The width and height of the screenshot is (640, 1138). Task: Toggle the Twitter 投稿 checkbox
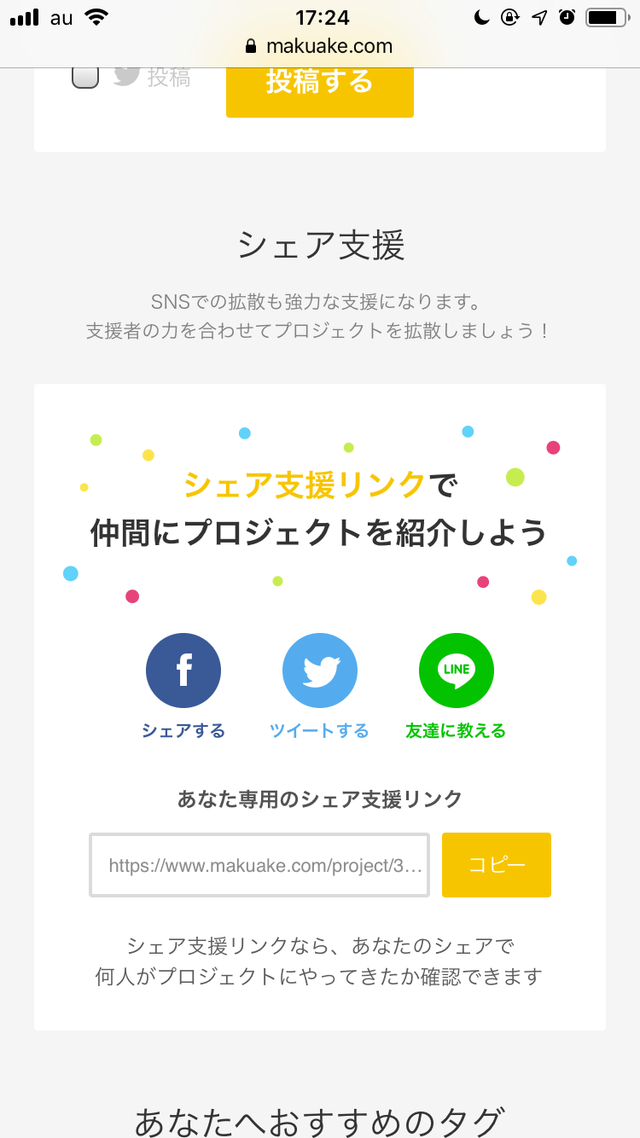tap(86, 76)
